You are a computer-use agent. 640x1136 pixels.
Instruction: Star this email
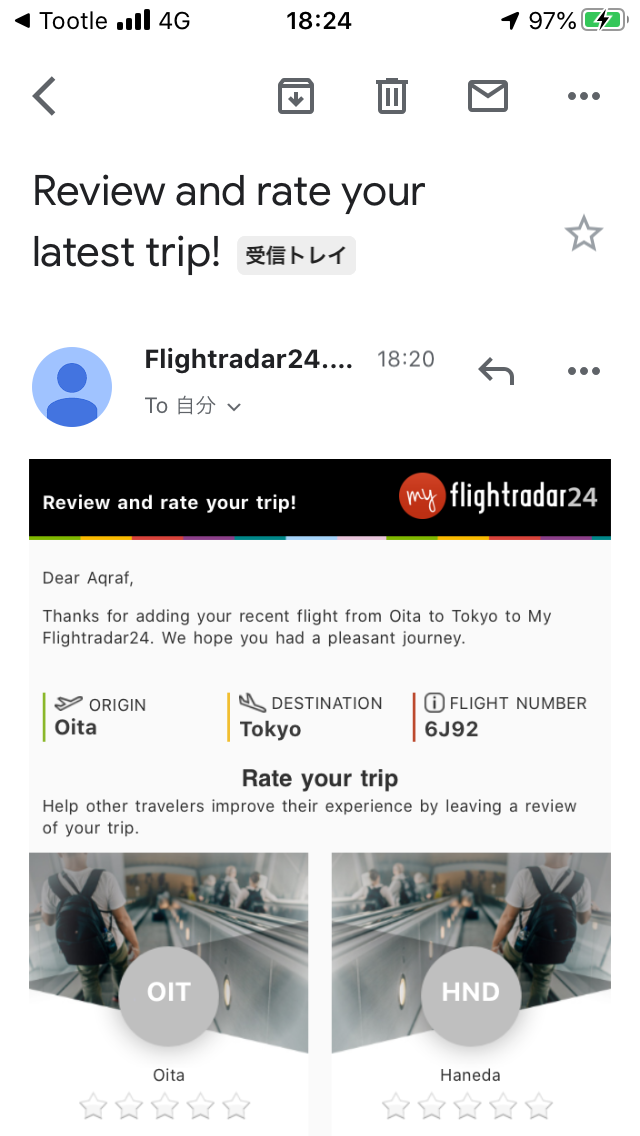[x=583, y=235]
